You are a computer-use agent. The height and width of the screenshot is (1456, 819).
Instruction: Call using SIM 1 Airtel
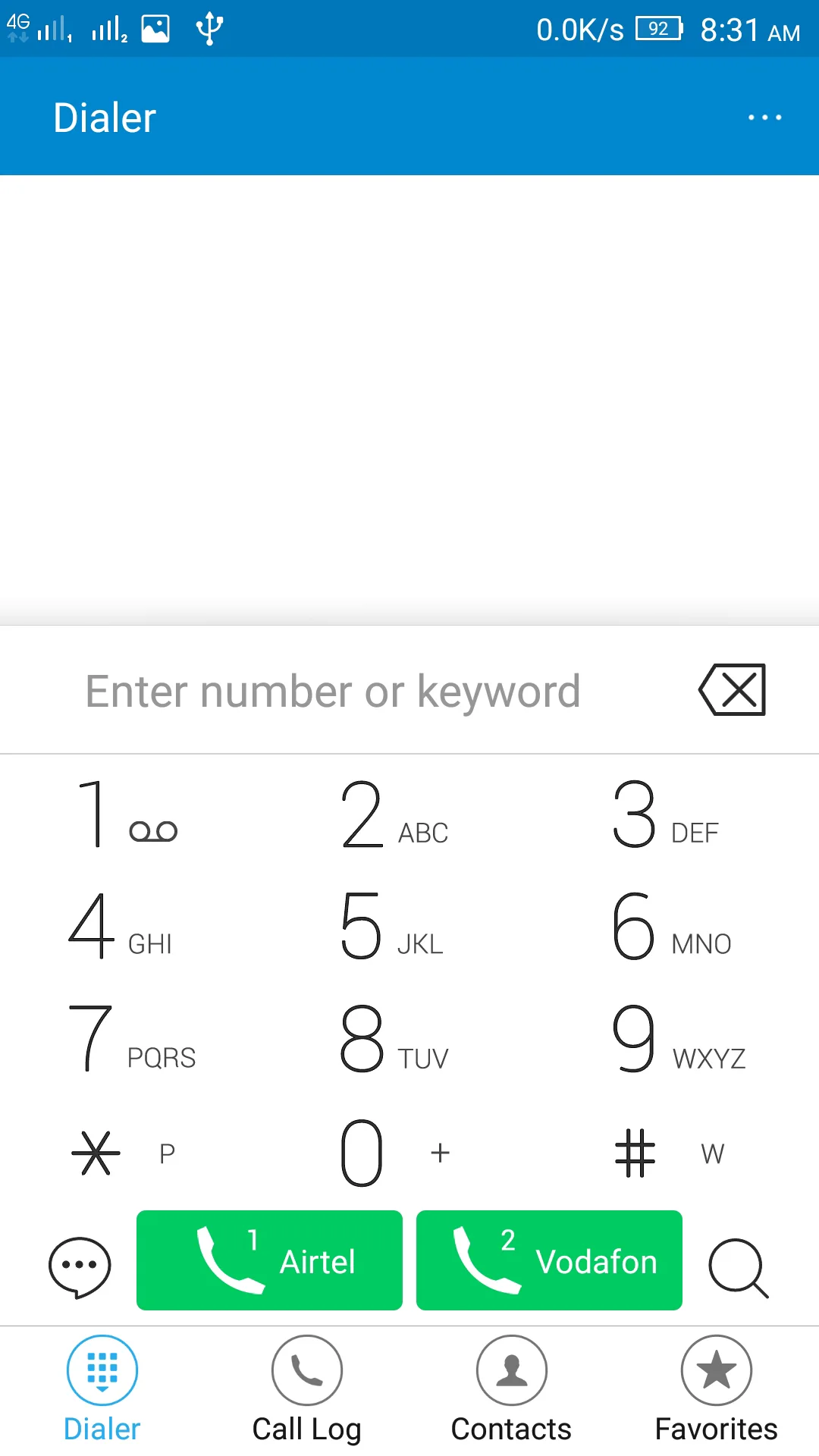coord(269,1260)
